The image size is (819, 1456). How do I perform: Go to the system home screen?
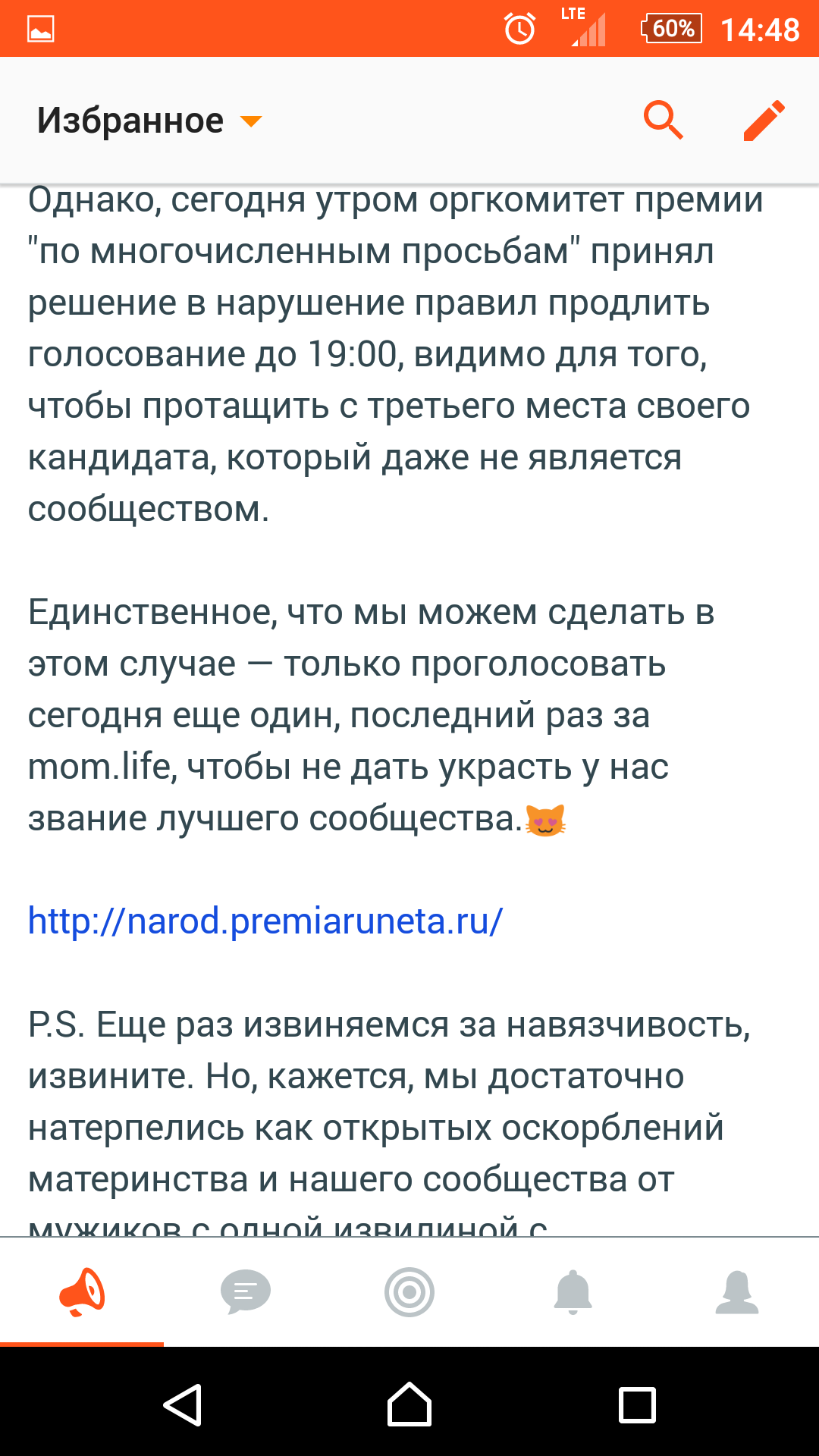click(x=409, y=1404)
